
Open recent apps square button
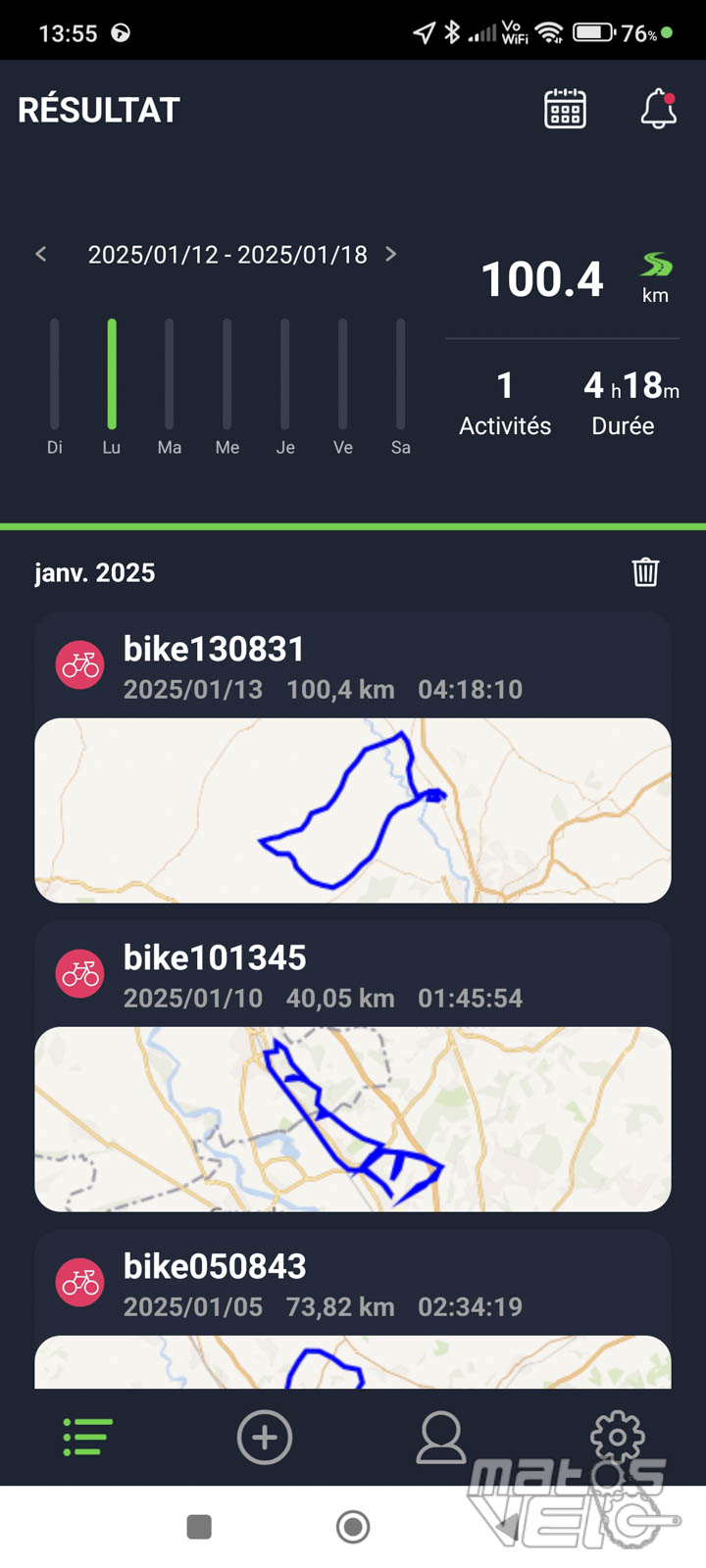tap(199, 1526)
